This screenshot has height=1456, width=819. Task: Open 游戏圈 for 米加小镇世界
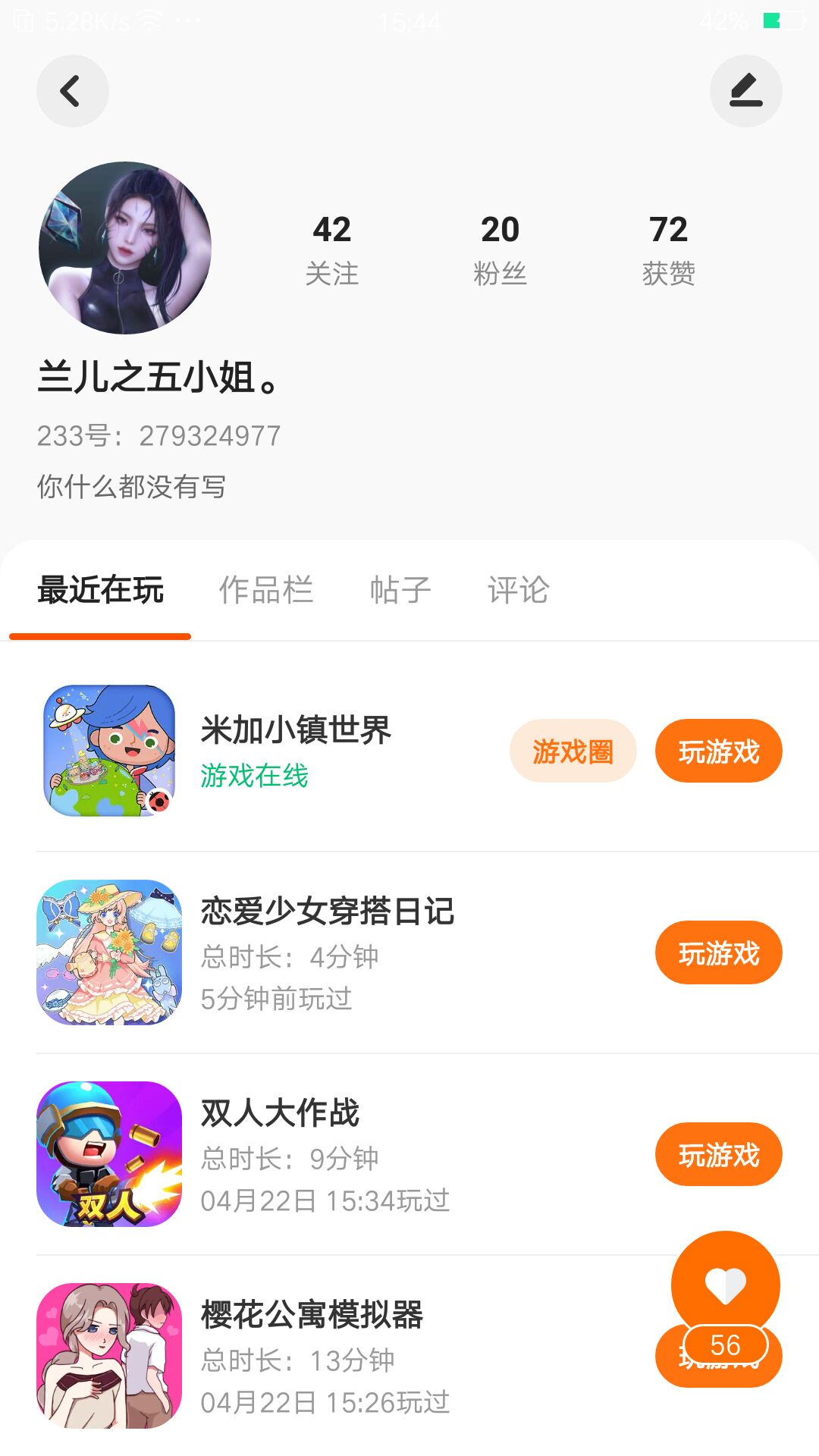tap(573, 752)
